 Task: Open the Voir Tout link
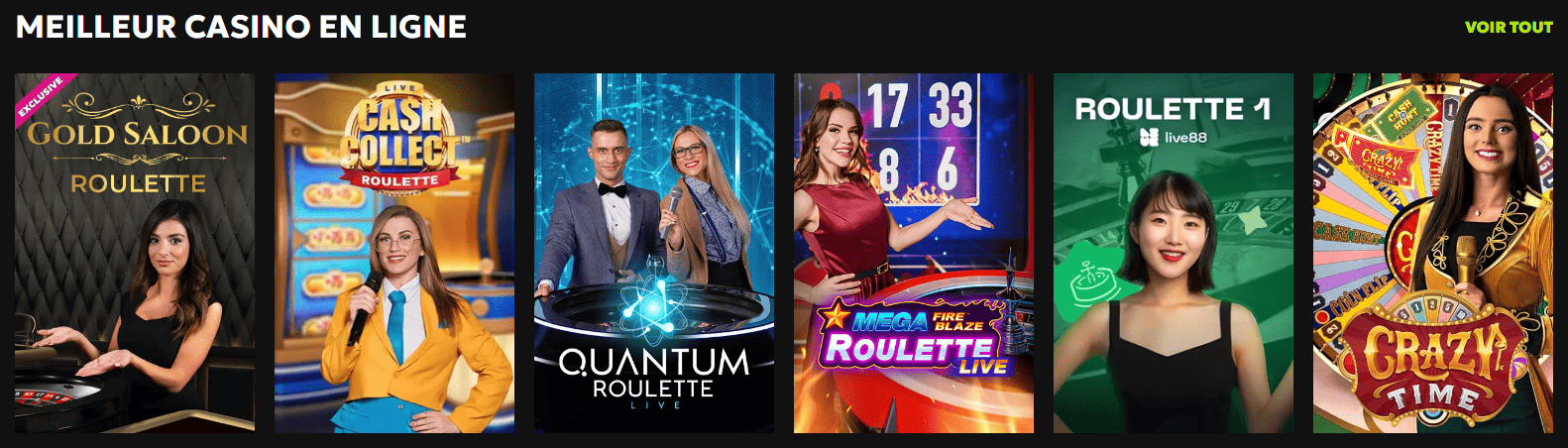point(1508,27)
